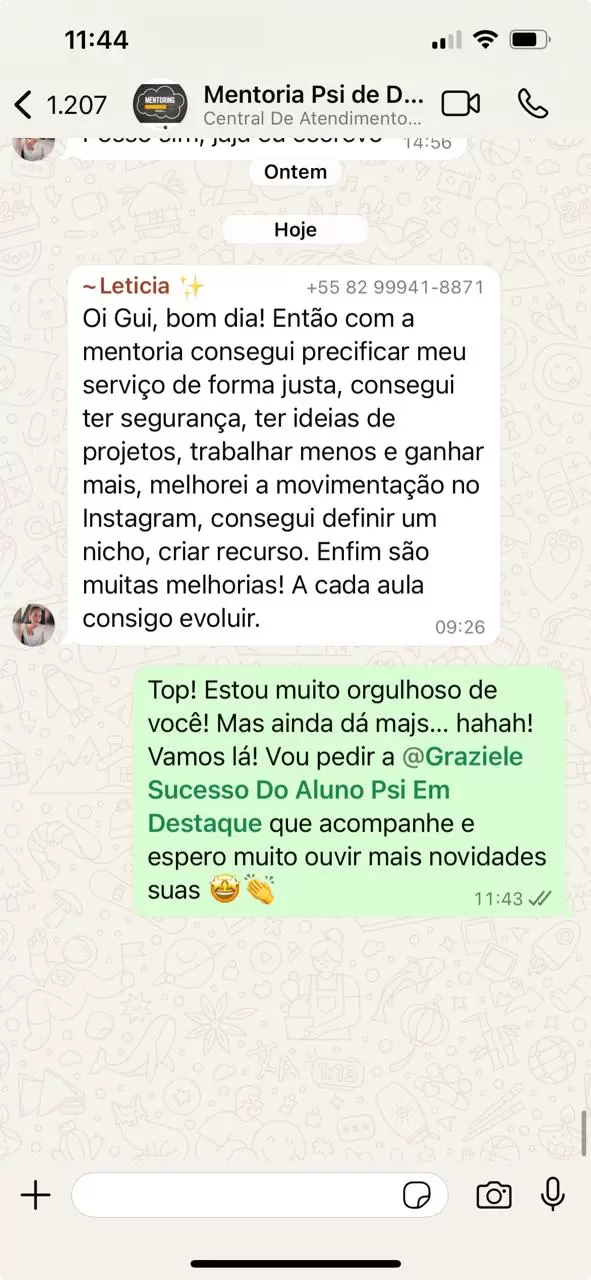
Task: Tap the microphone to record voice message
Action: 552,1194
